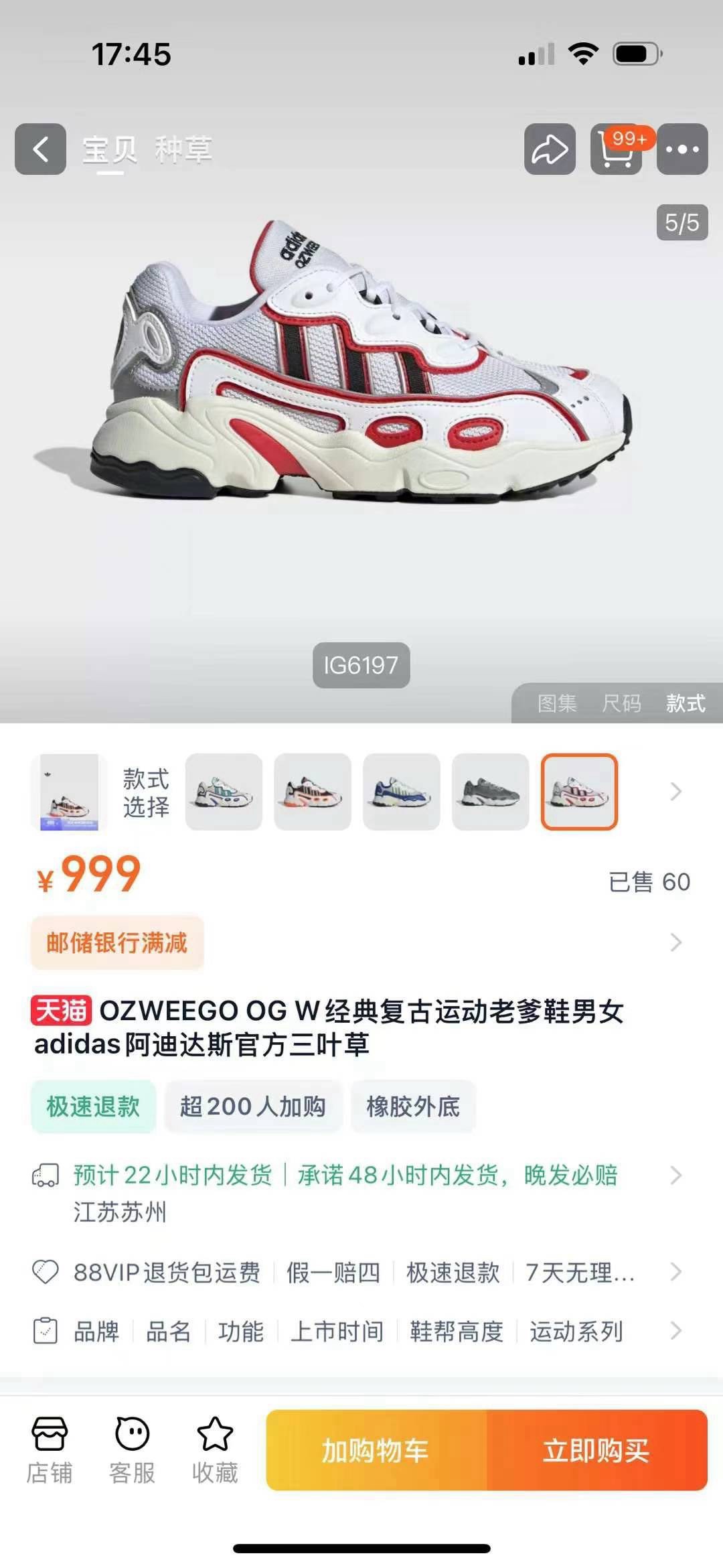Image resolution: width=723 pixels, height=1568 pixels.
Task: Go back using the back arrow
Action: click(x=40, y=149)
